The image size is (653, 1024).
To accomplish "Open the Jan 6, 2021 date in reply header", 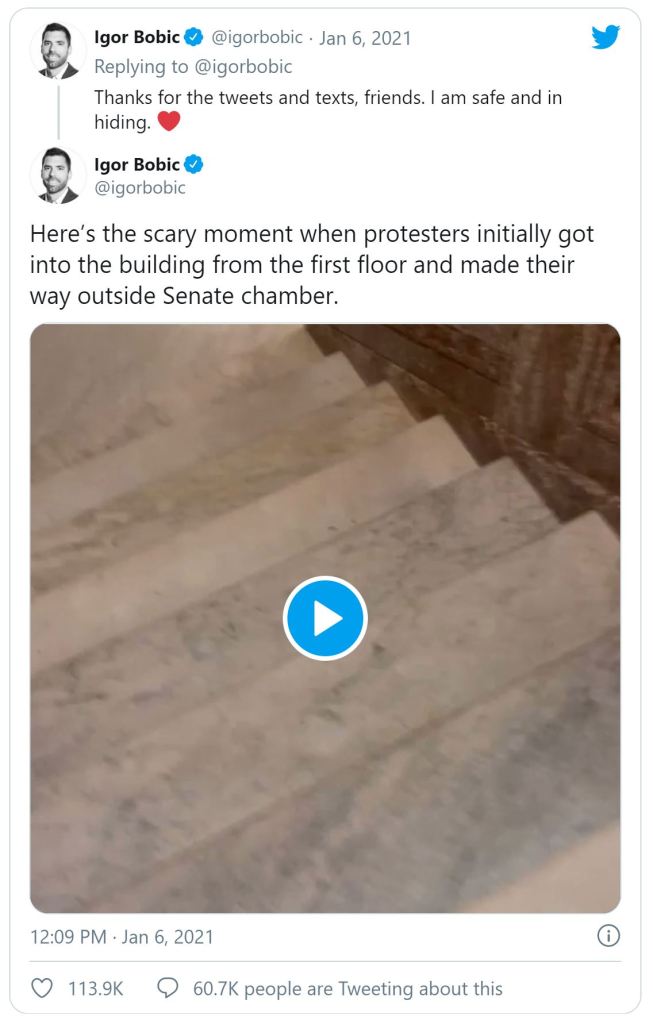I will click(x=365, y=39).
